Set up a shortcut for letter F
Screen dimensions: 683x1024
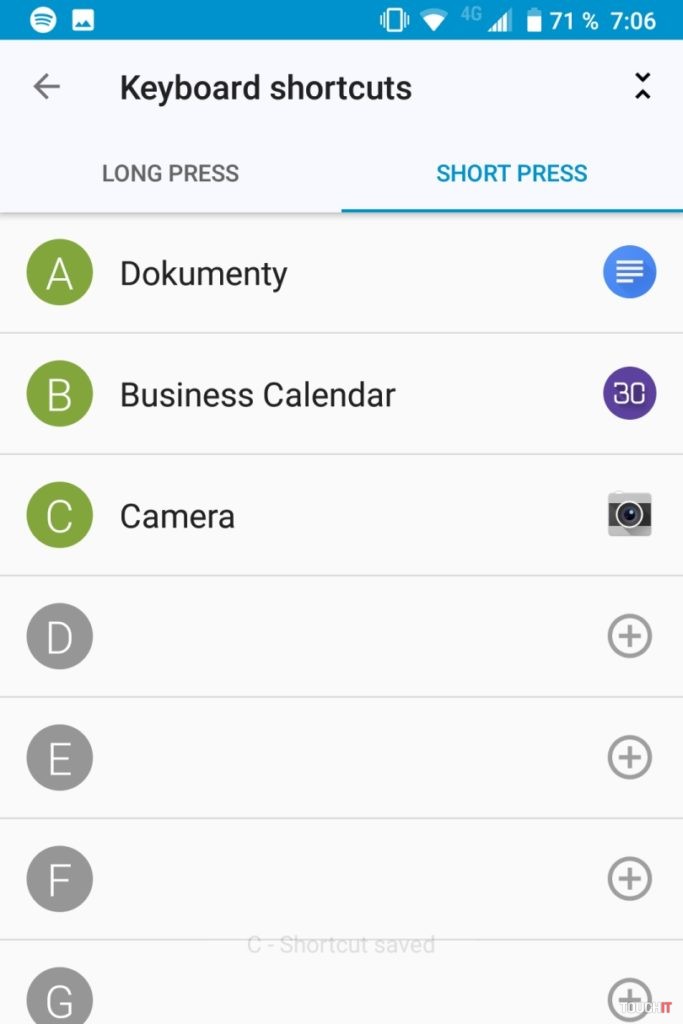(x=629, y=879)
